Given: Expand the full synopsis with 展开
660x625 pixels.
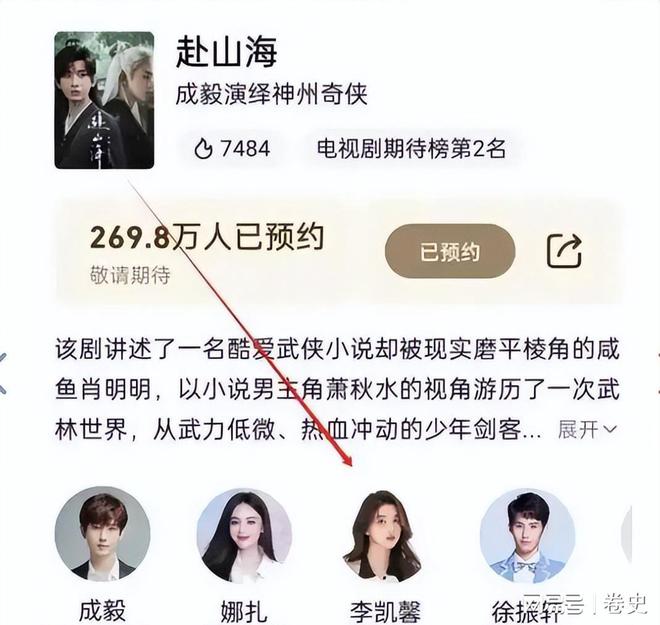Looking at the screenshot, I should pyautogui.click(x=587, y=429).
